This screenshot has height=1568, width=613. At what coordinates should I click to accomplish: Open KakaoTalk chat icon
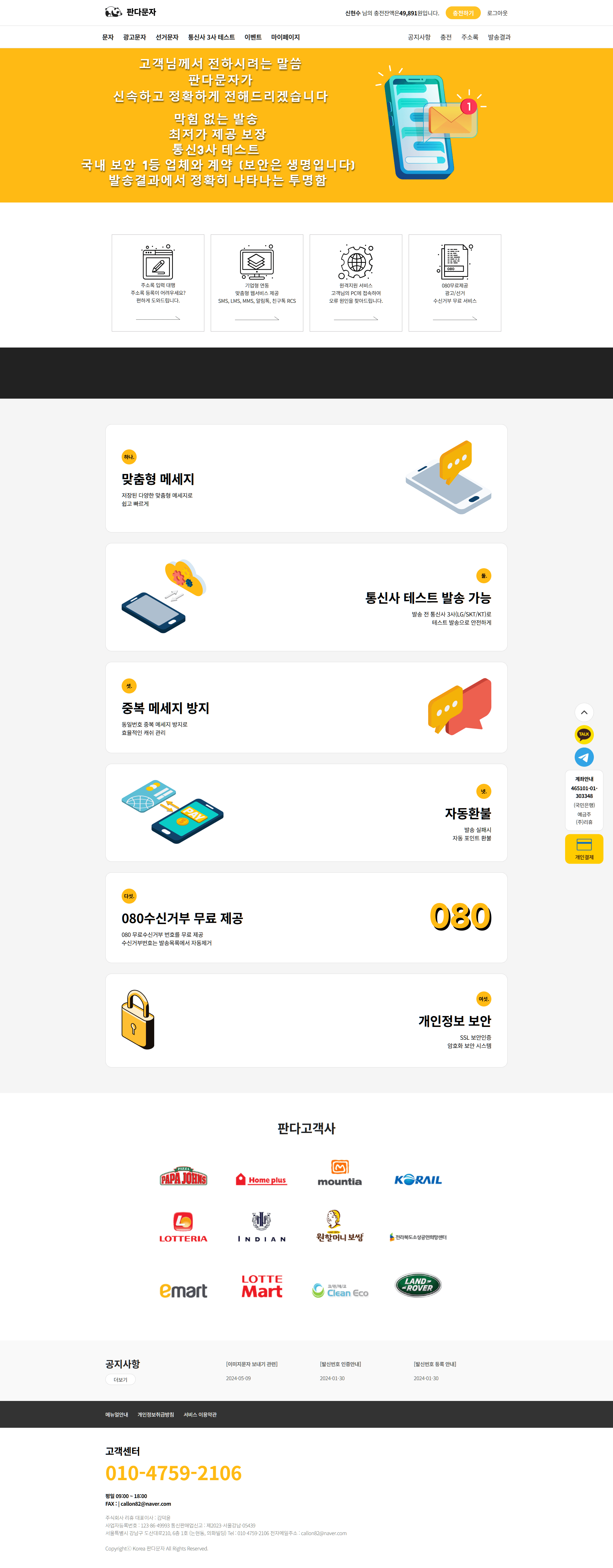[x=584, y=734]
